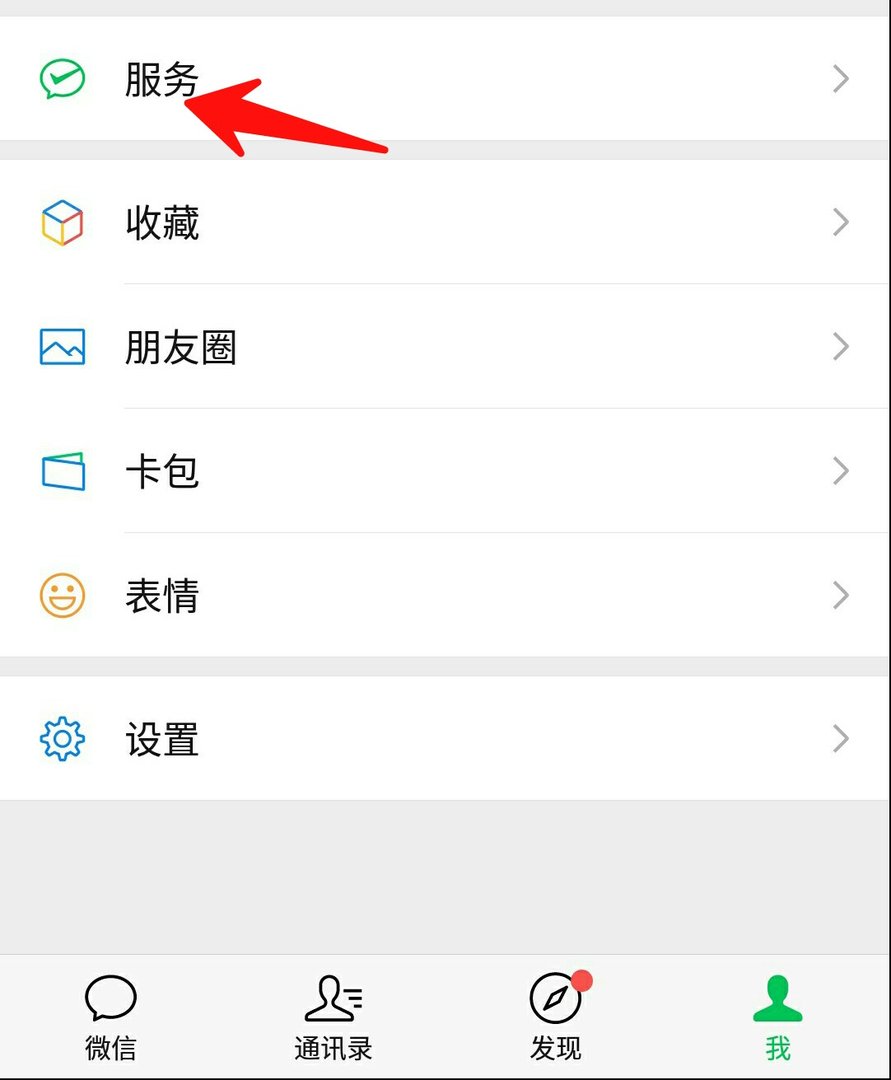Tap the red notification dot on Discover

coord(584,982)
